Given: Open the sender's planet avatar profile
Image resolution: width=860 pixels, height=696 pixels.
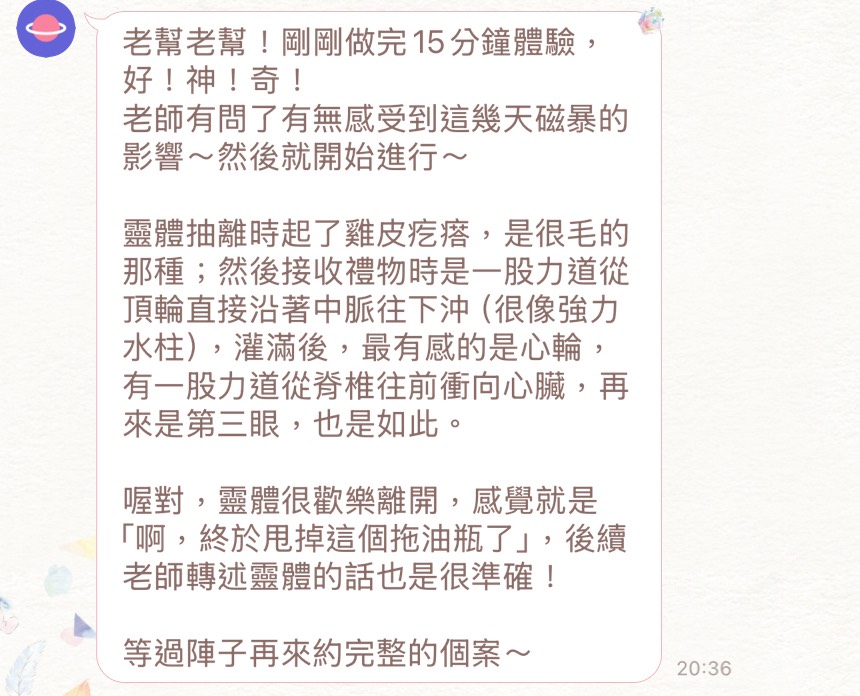Looking at the screenshot, I should (x=45, y=28).
